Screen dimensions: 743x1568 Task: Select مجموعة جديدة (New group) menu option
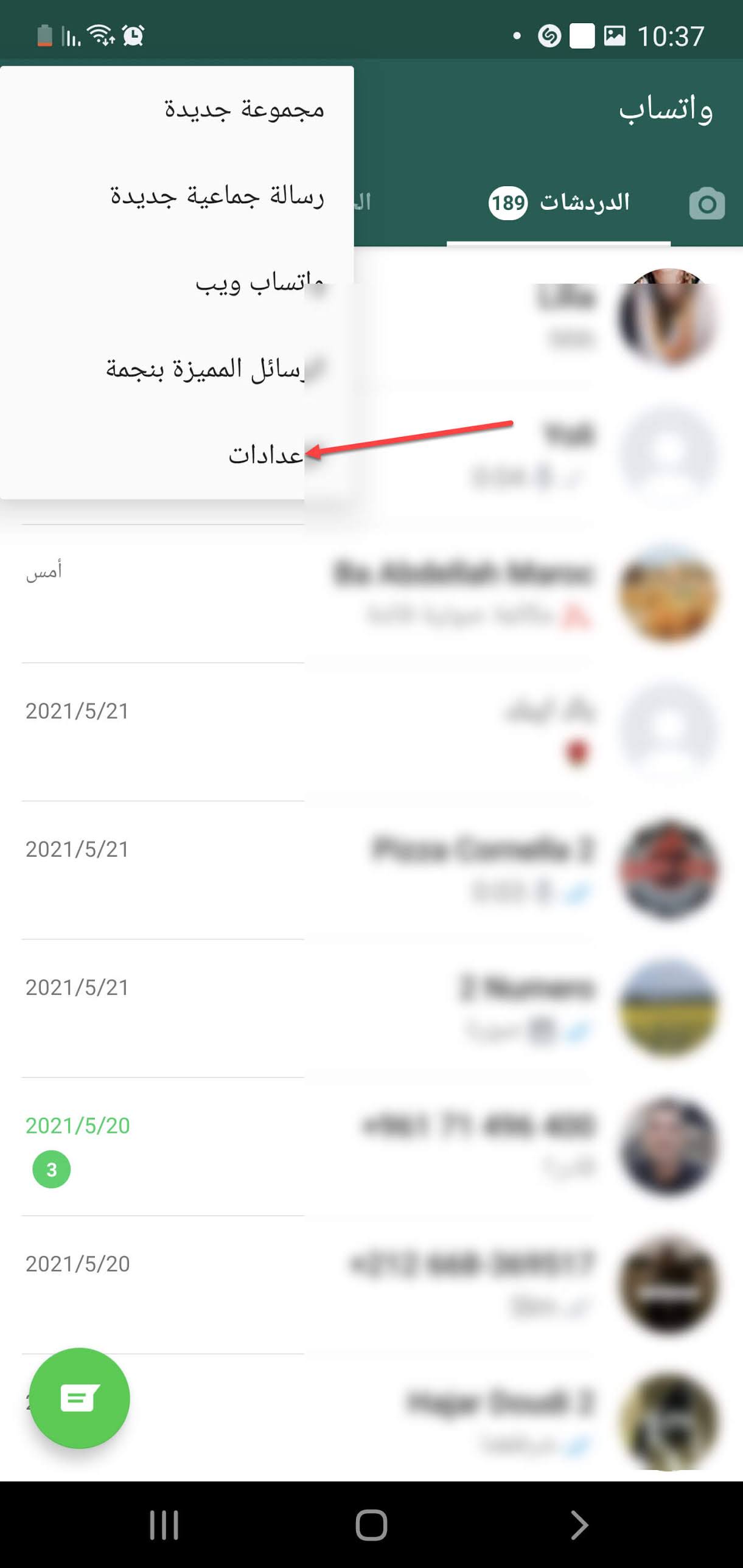click(x=177, y=110)
